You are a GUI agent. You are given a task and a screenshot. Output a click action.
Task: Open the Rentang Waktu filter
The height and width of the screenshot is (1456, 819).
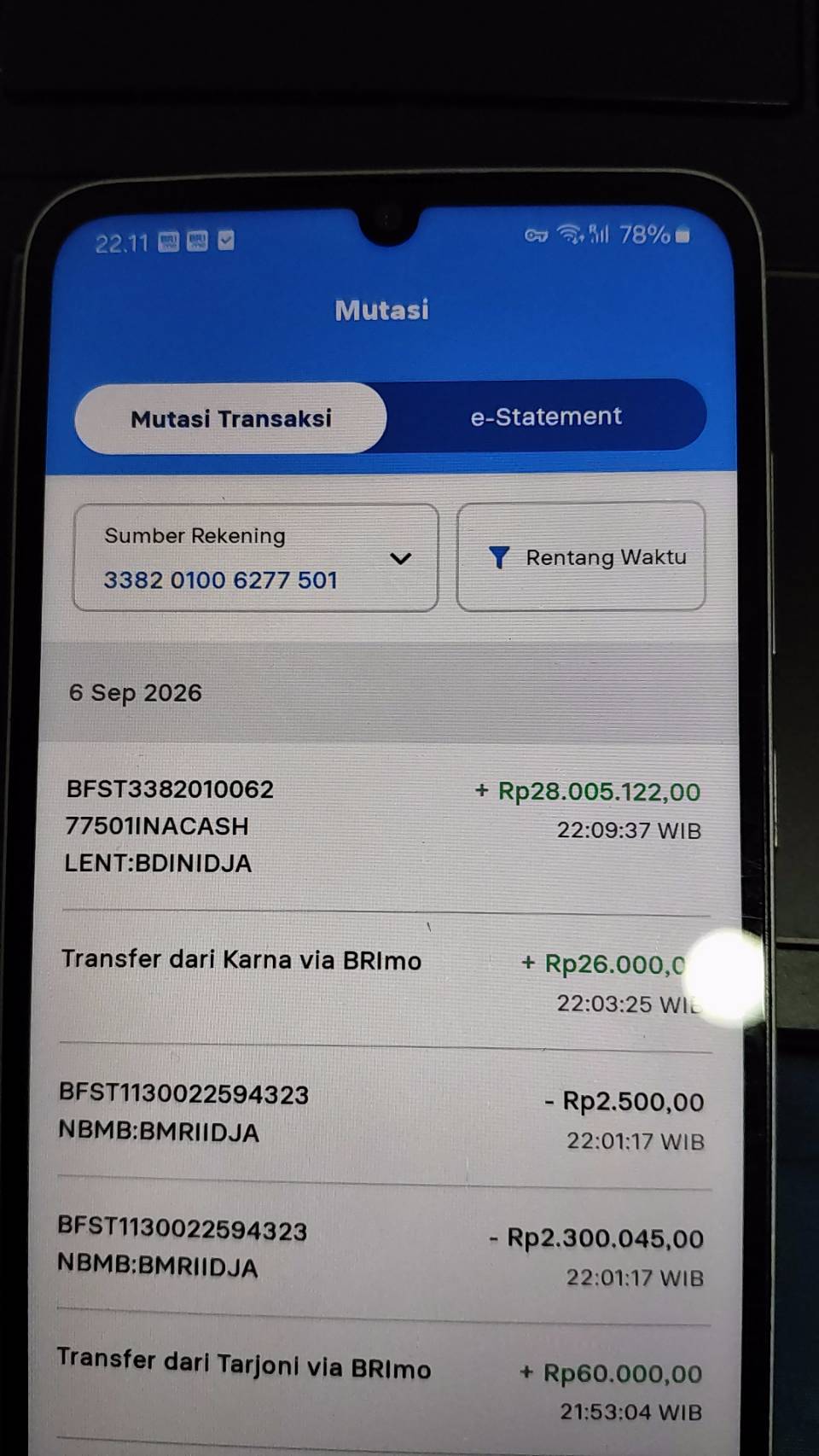(x=582, y=556)
